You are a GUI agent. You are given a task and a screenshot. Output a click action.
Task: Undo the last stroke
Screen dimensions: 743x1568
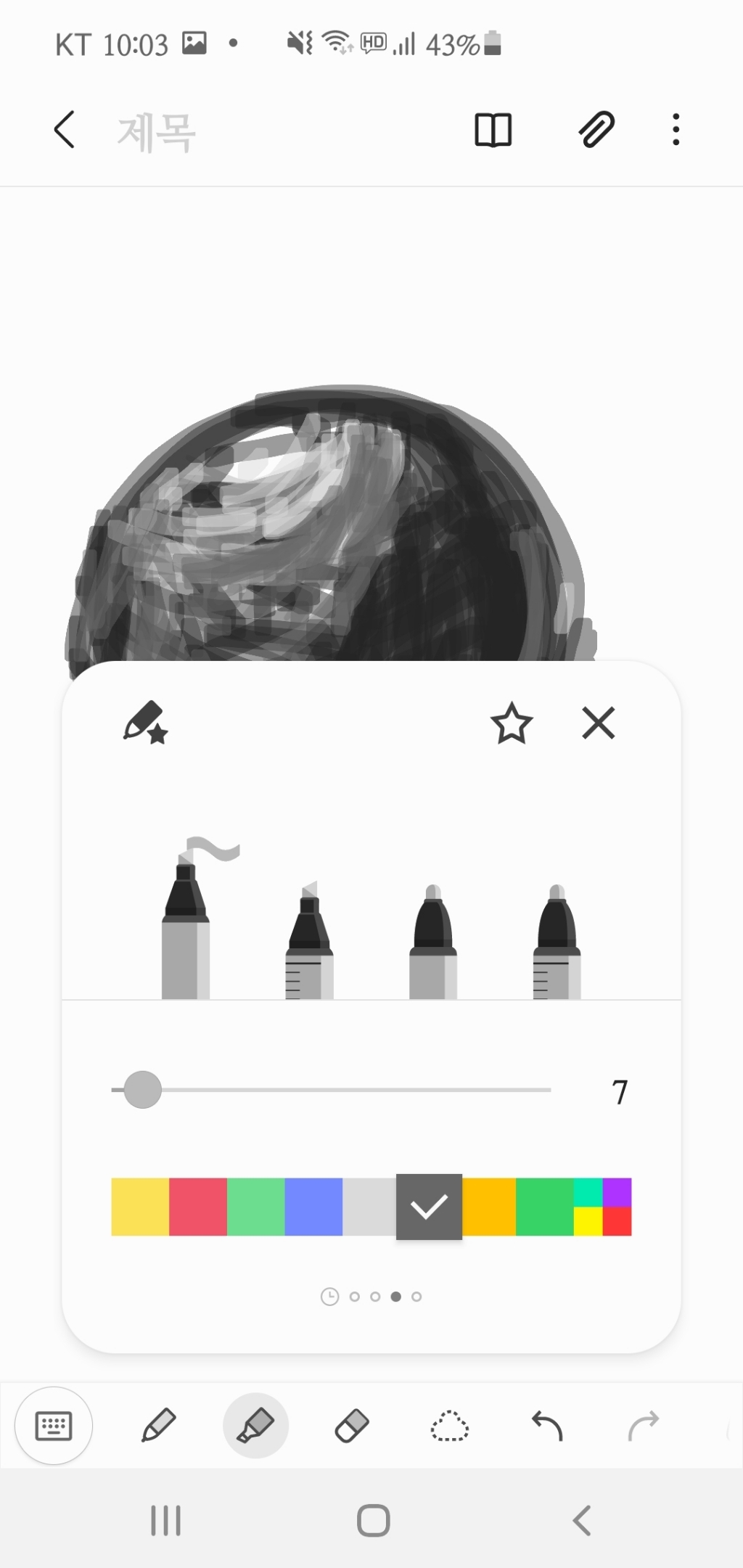[x=547, y=1426]
